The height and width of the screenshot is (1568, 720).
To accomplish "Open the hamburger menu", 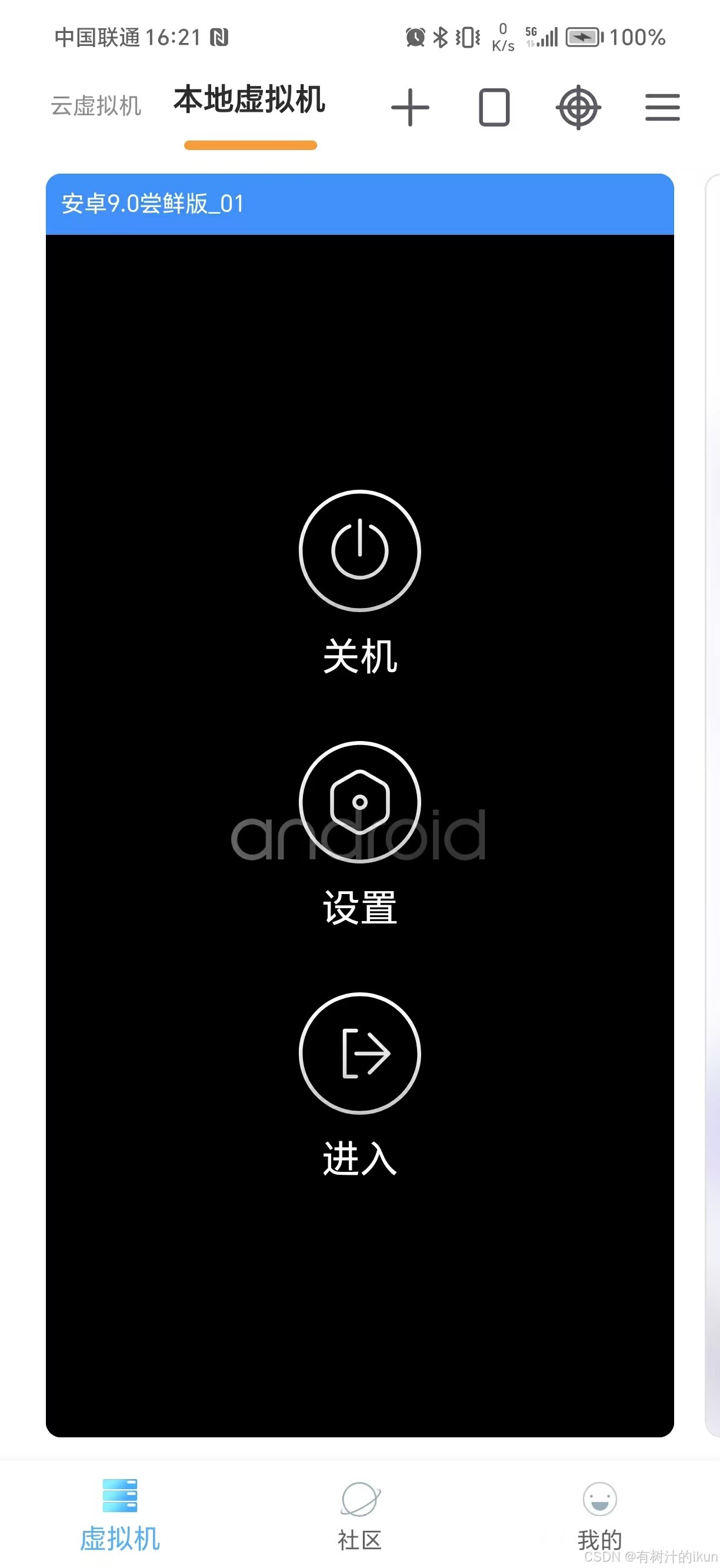I will click(662, 107).
